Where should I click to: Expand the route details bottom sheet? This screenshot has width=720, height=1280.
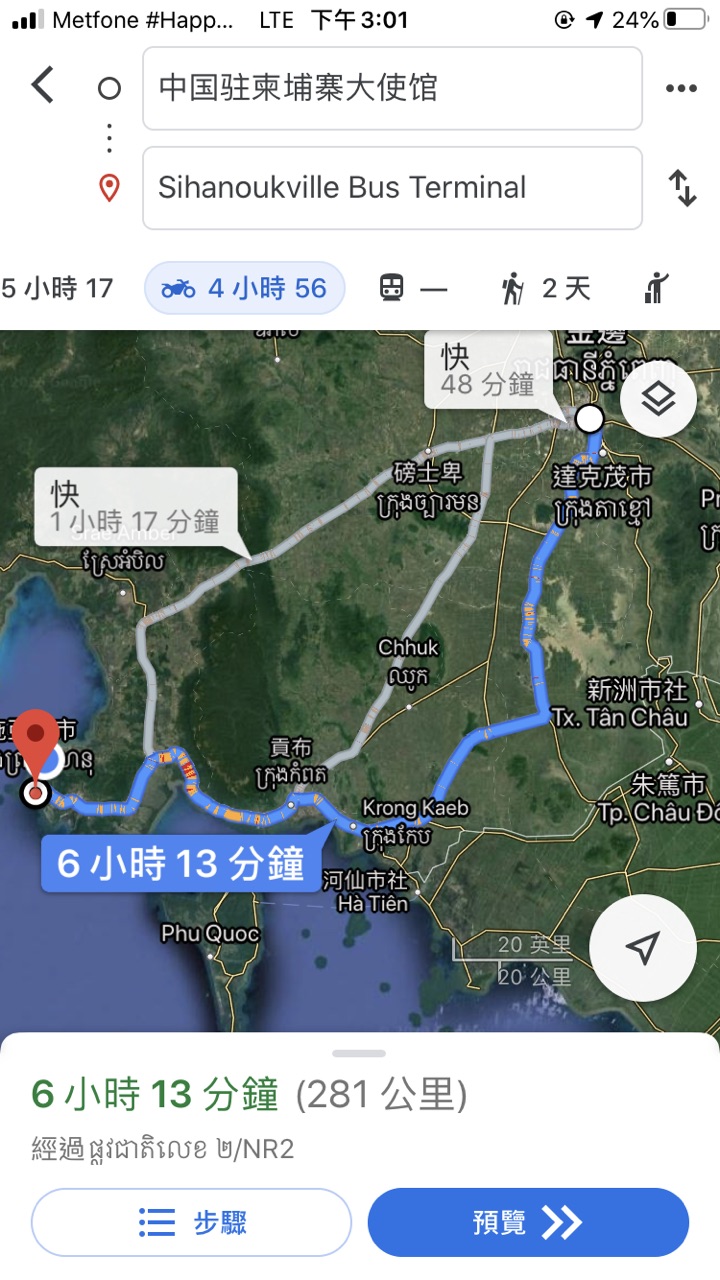coord(359,1055)
